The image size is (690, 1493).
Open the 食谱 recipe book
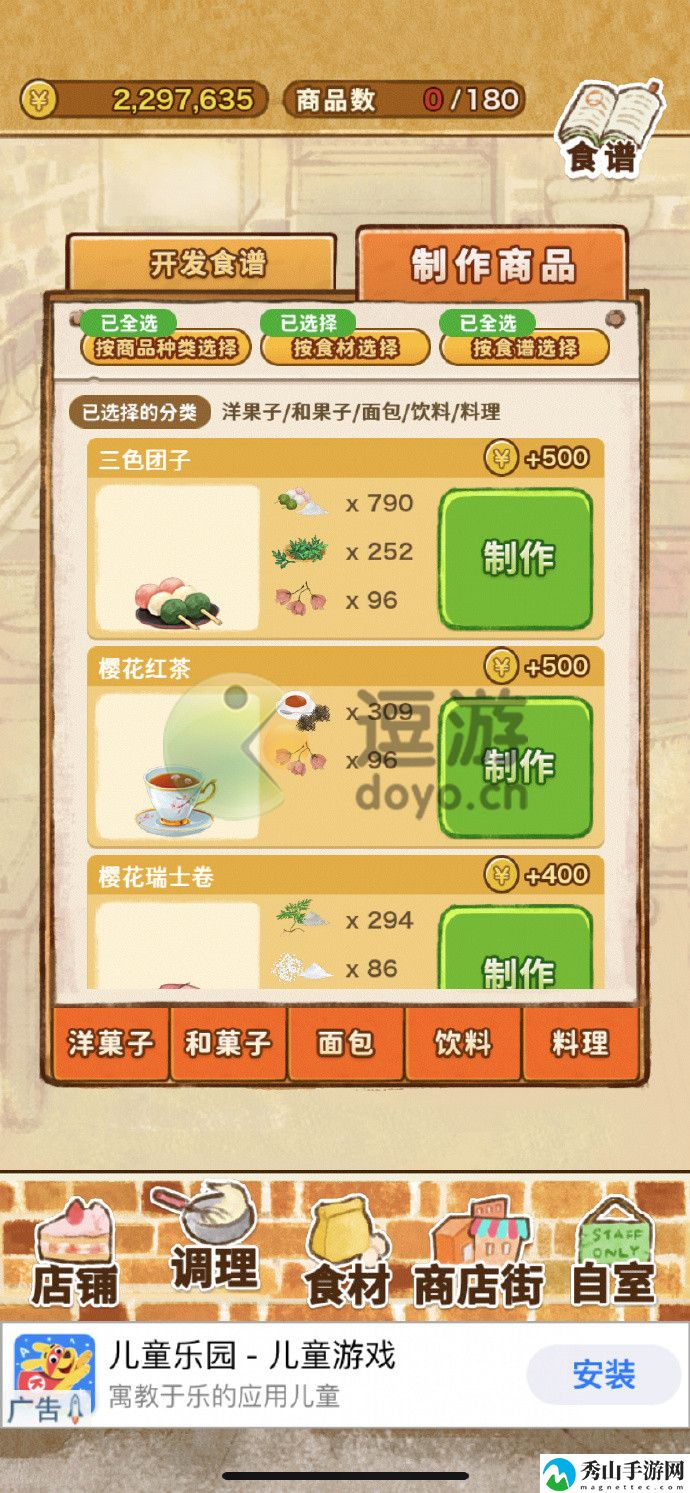pos(608,130)
